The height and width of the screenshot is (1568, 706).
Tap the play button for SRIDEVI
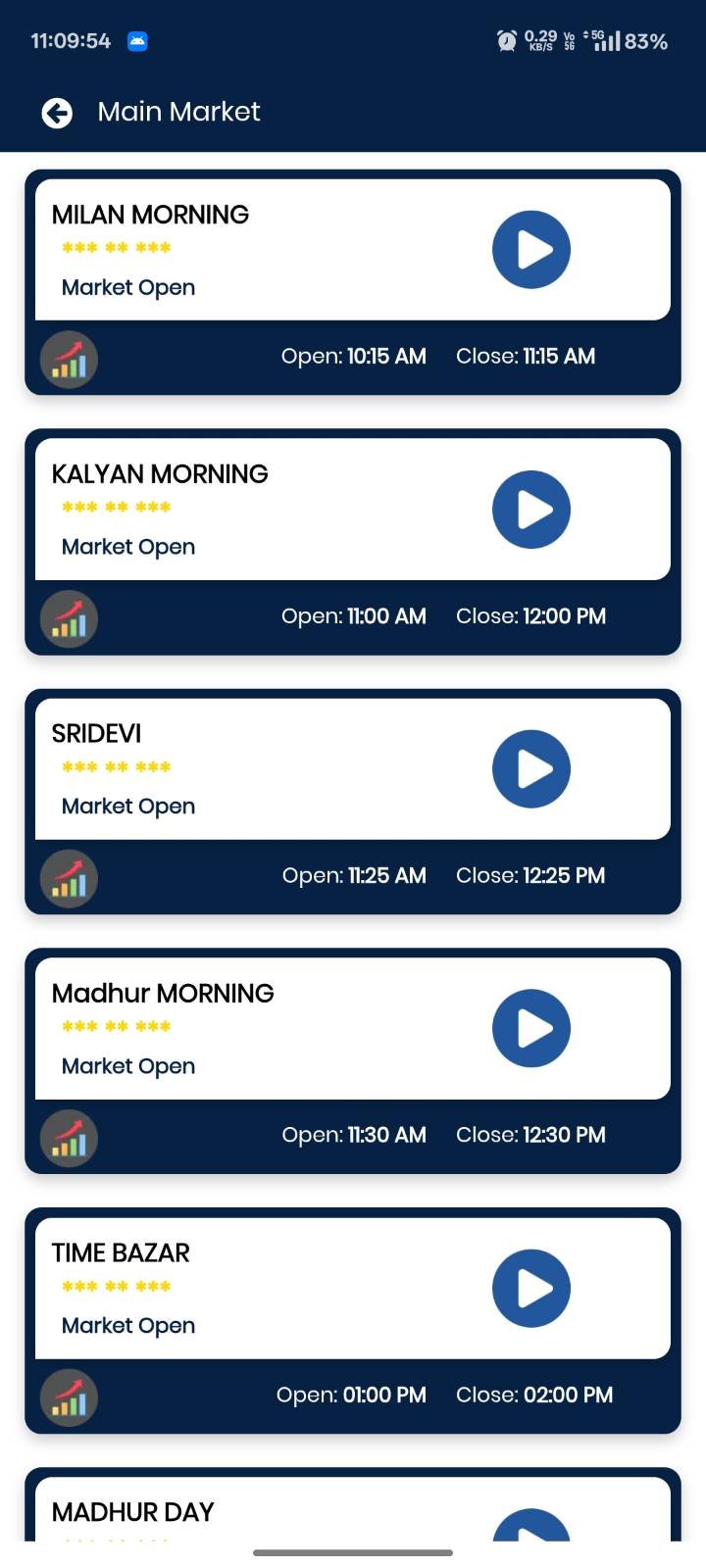[x=530, y=769]
